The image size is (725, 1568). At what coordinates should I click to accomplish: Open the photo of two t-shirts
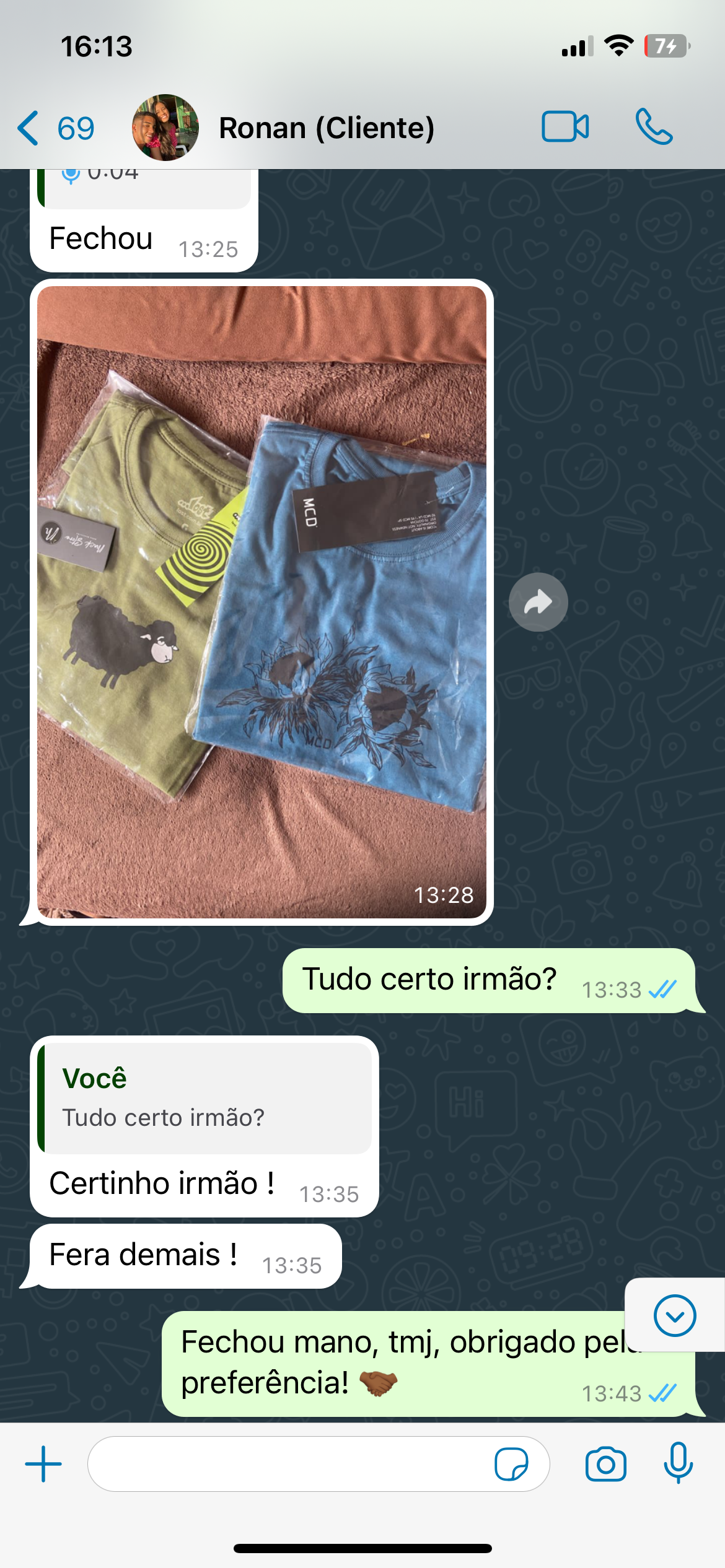pos(261,601)
